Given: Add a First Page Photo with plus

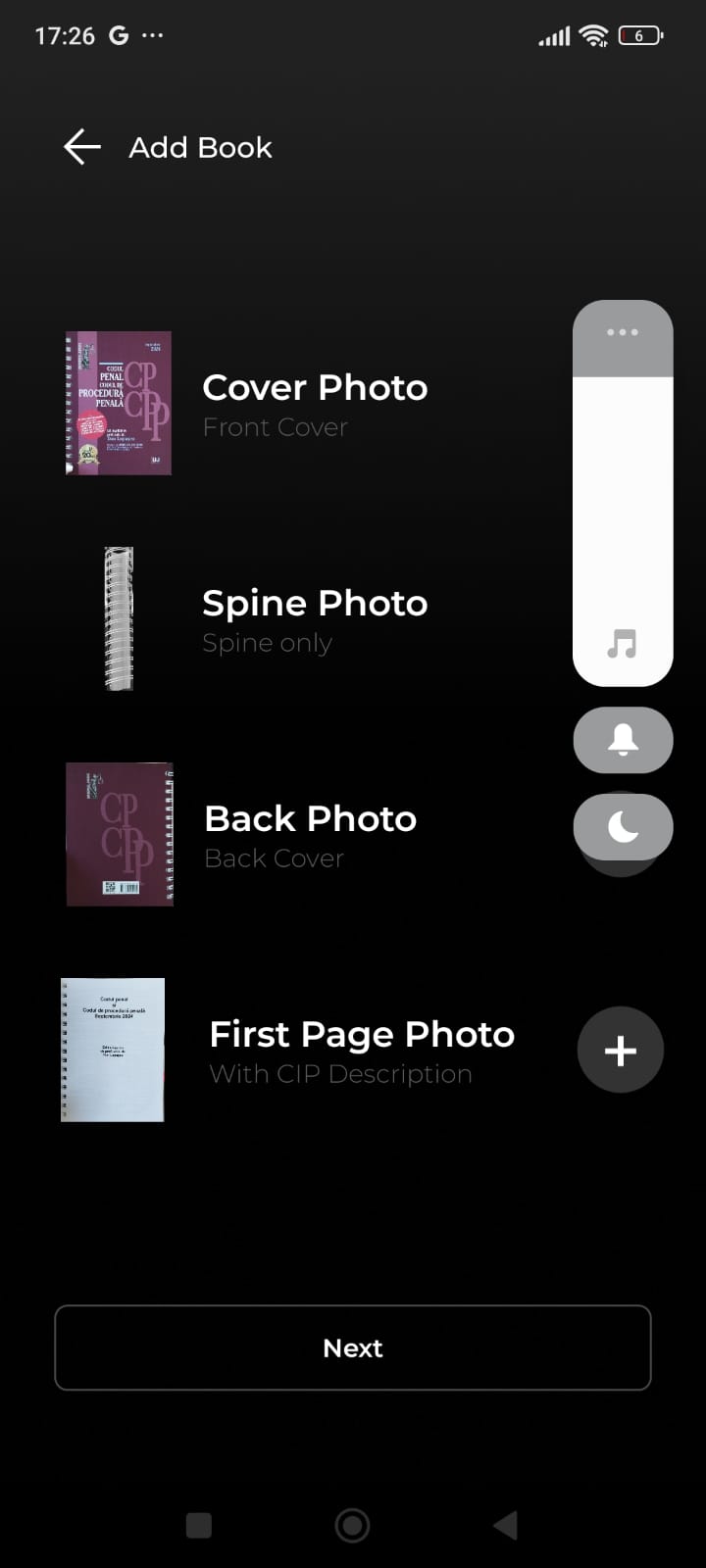Looking at the screenshot, I should click(620, 1051).
